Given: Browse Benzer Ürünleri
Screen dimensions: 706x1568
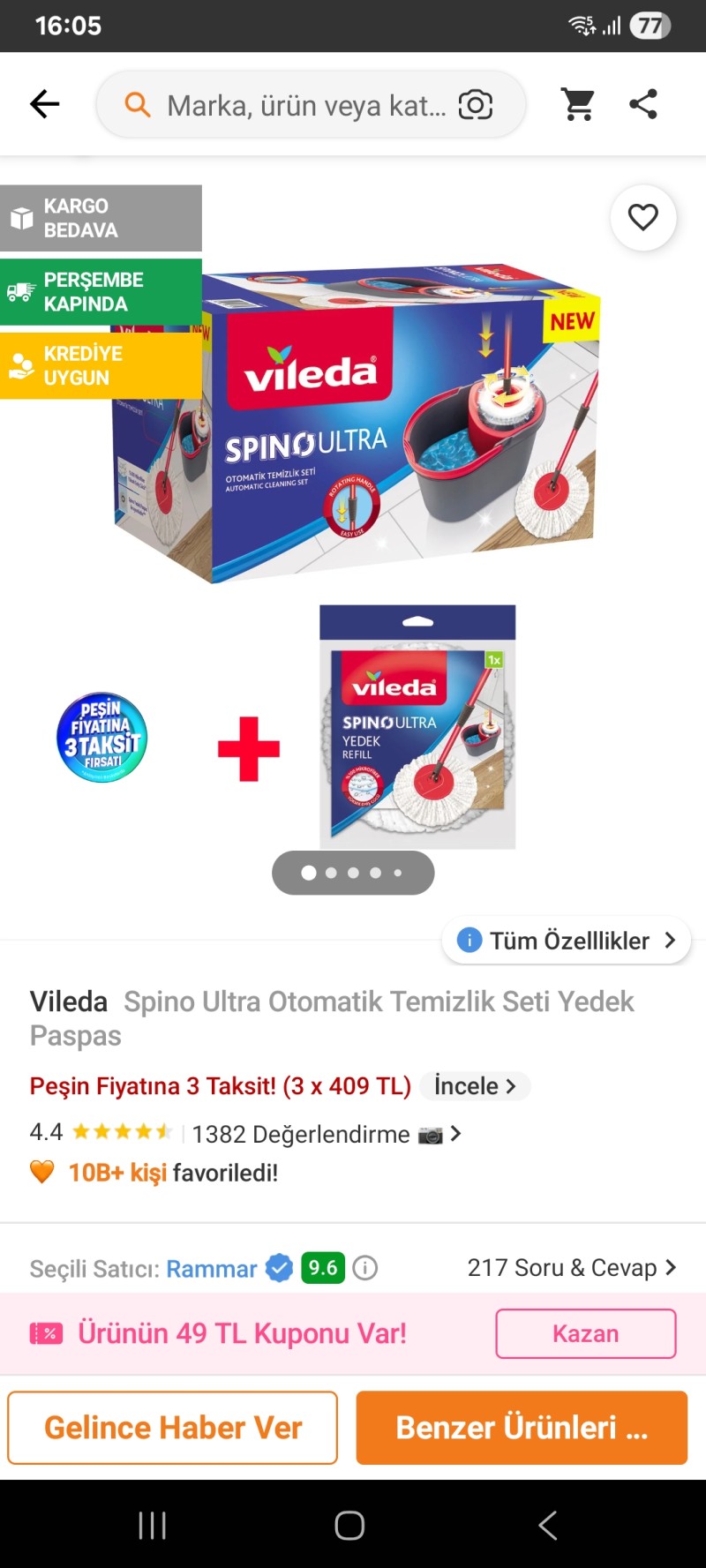Looking at the screenshot, I should 522,1428.
